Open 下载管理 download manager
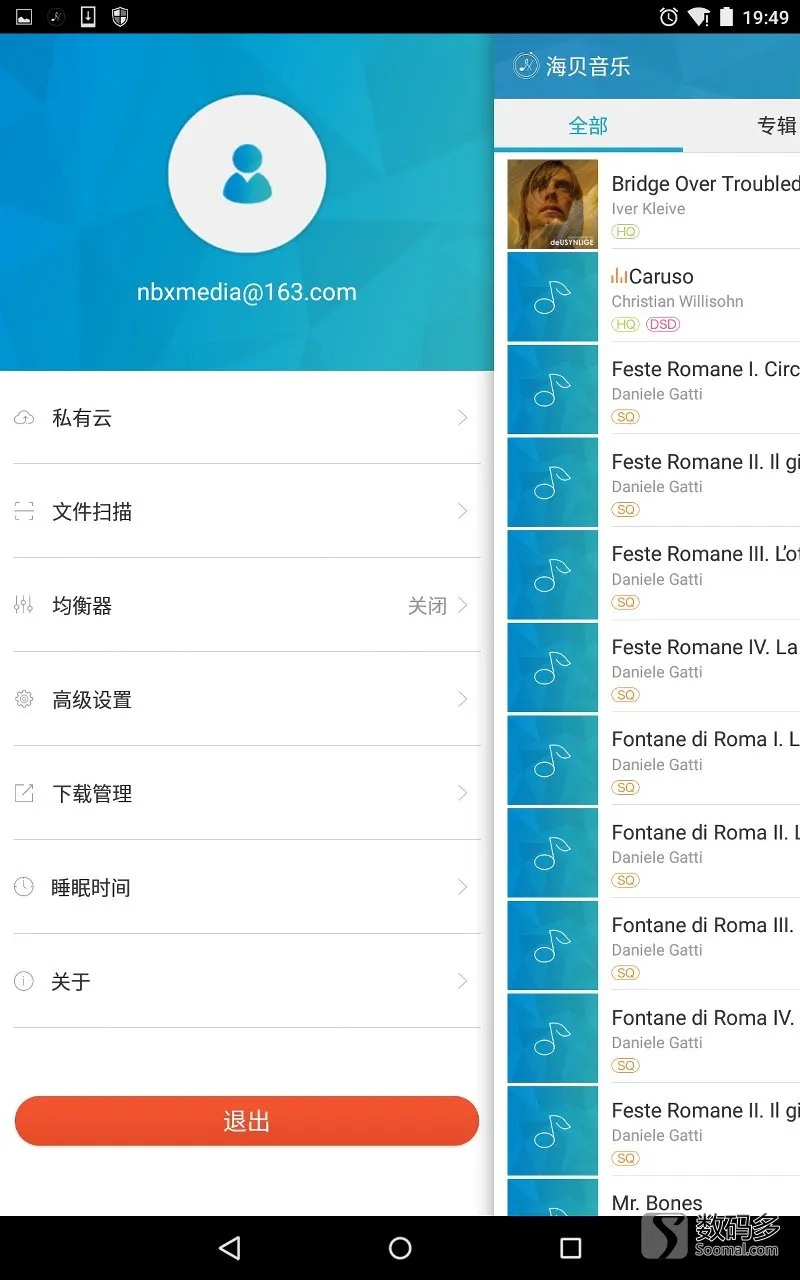 click(246, 794)
